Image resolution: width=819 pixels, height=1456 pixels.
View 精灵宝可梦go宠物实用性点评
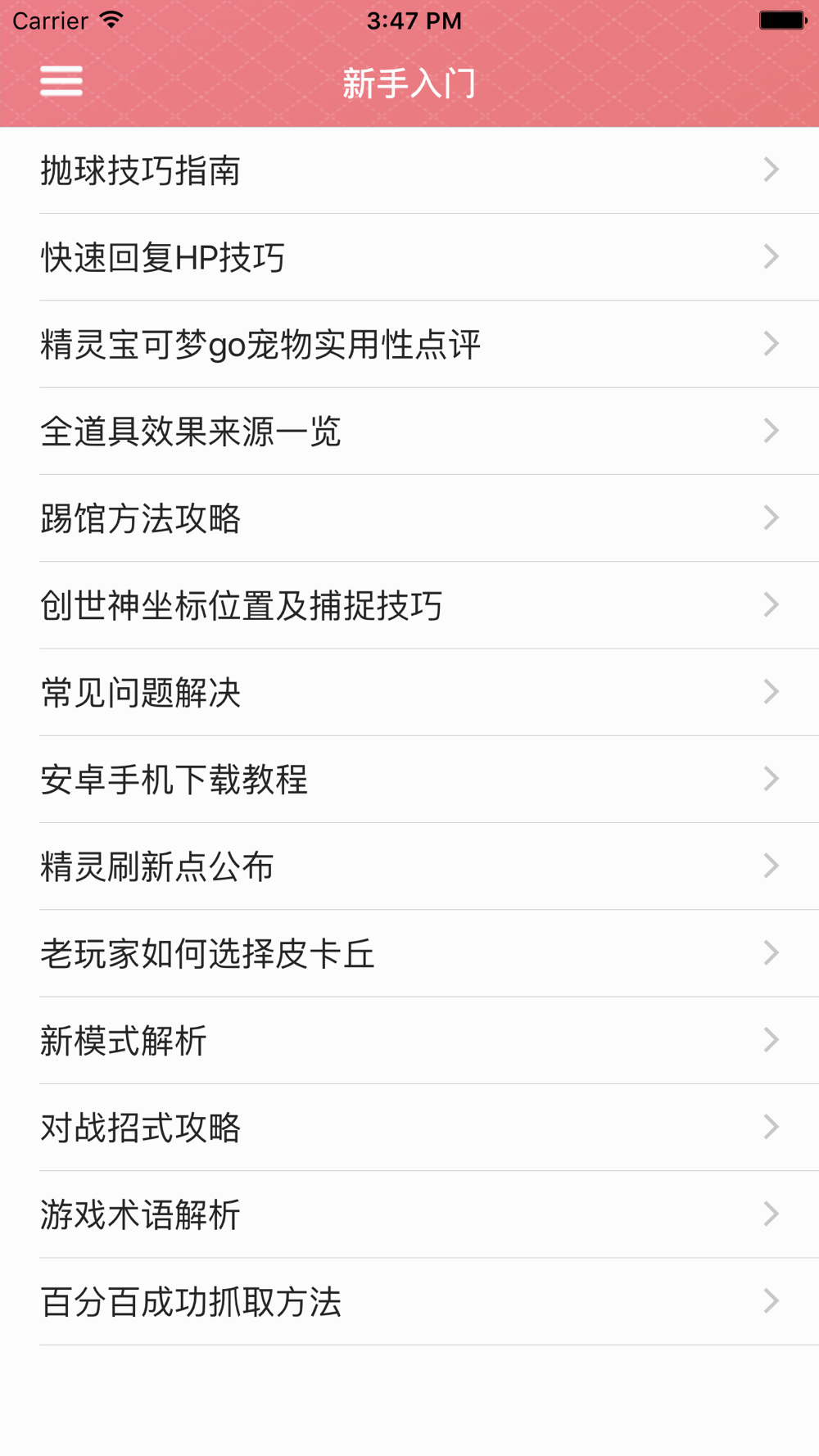409,344
